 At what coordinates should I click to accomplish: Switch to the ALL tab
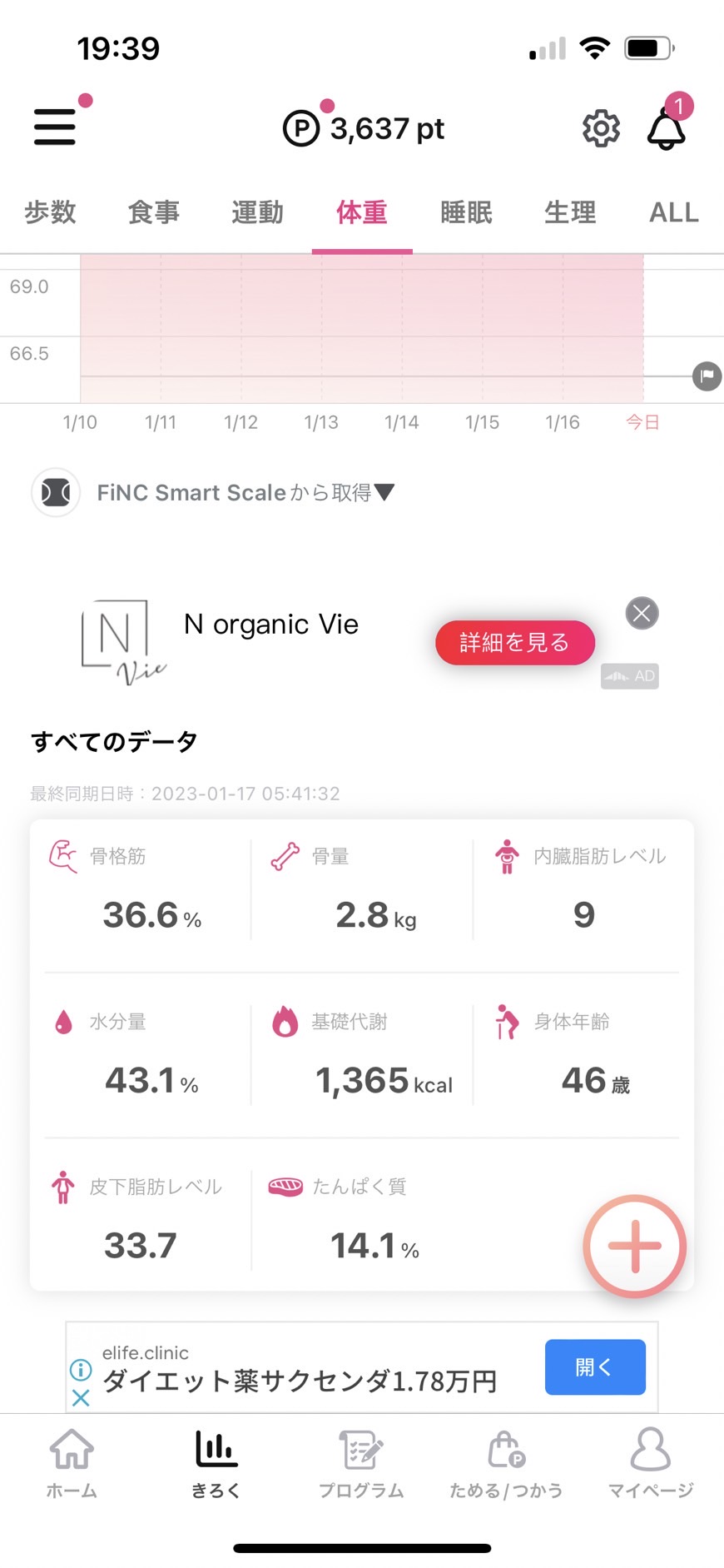pos(674,212)
